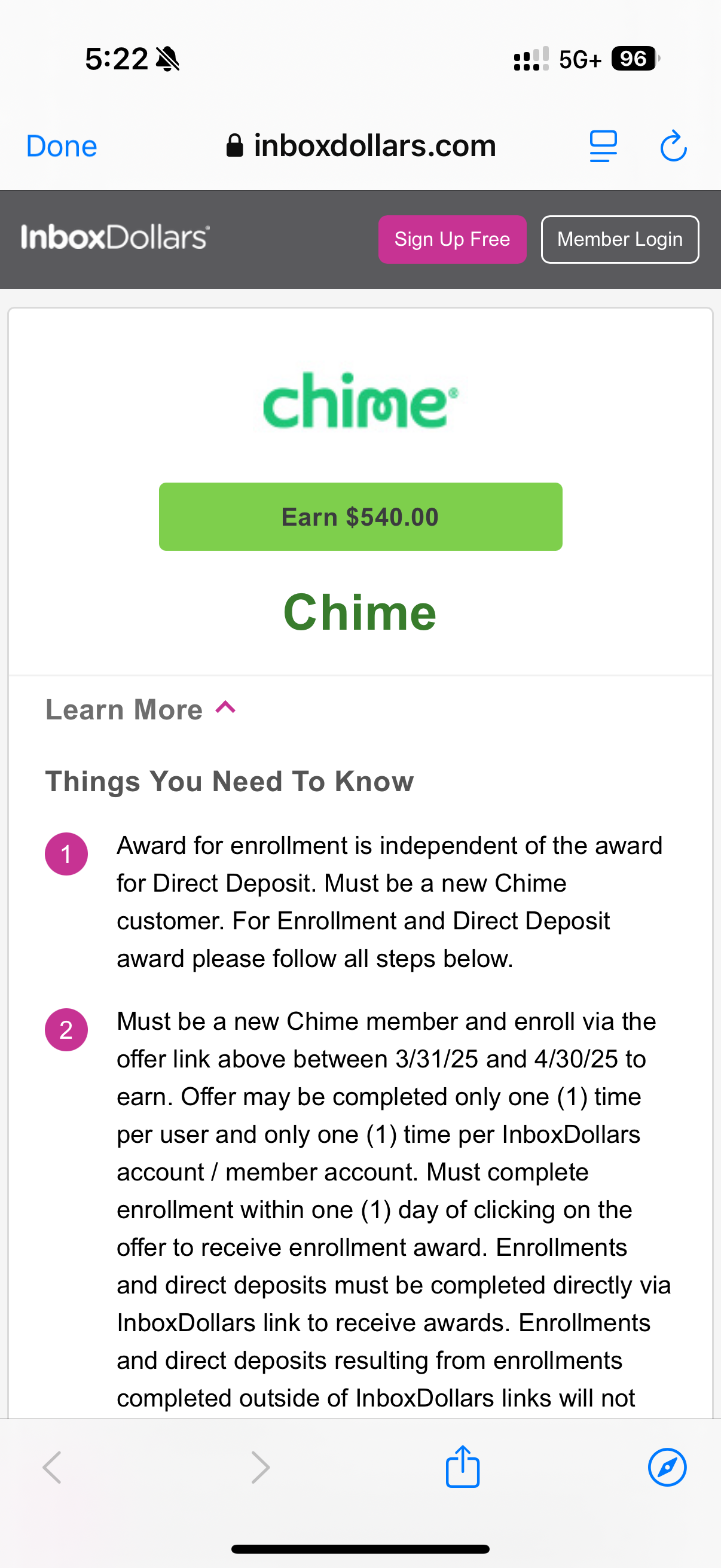The image size is (721, 1568).
Task: Tap Done to close the browser
Action: point(62,147)
